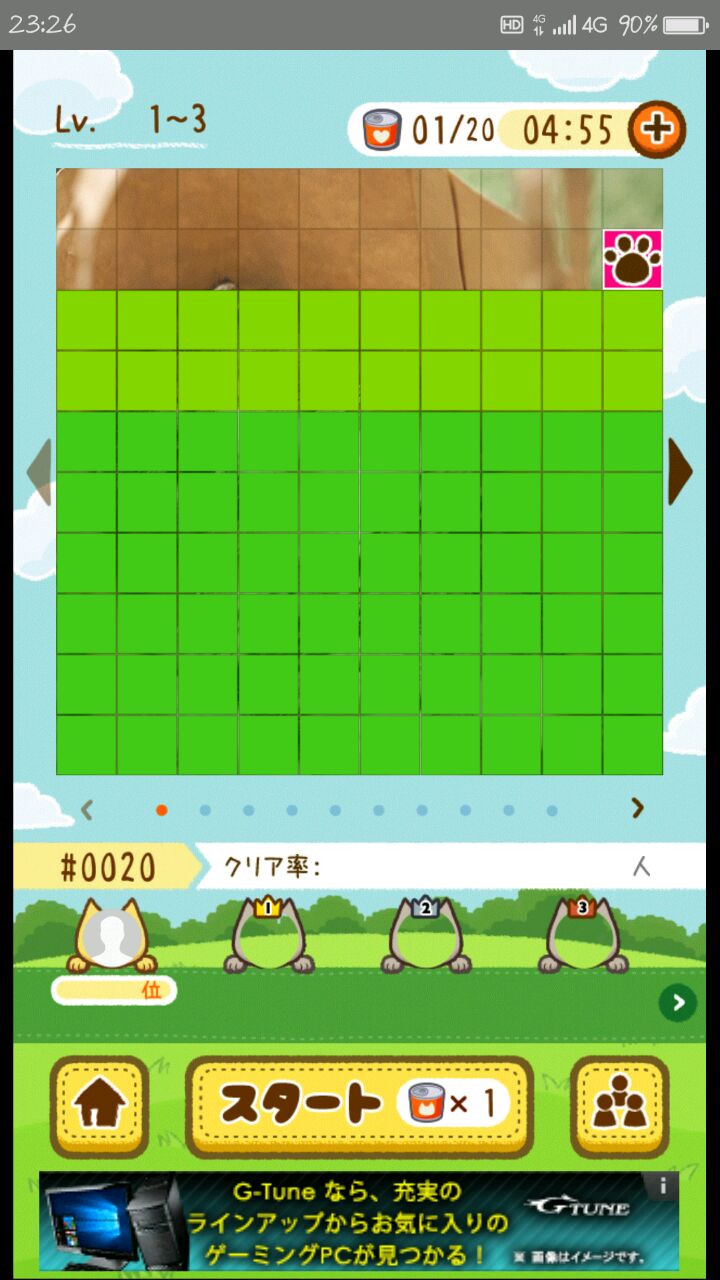Tap the orange plus button to add cans
This screenshot has height=1280, width=720.
(657, 129)
